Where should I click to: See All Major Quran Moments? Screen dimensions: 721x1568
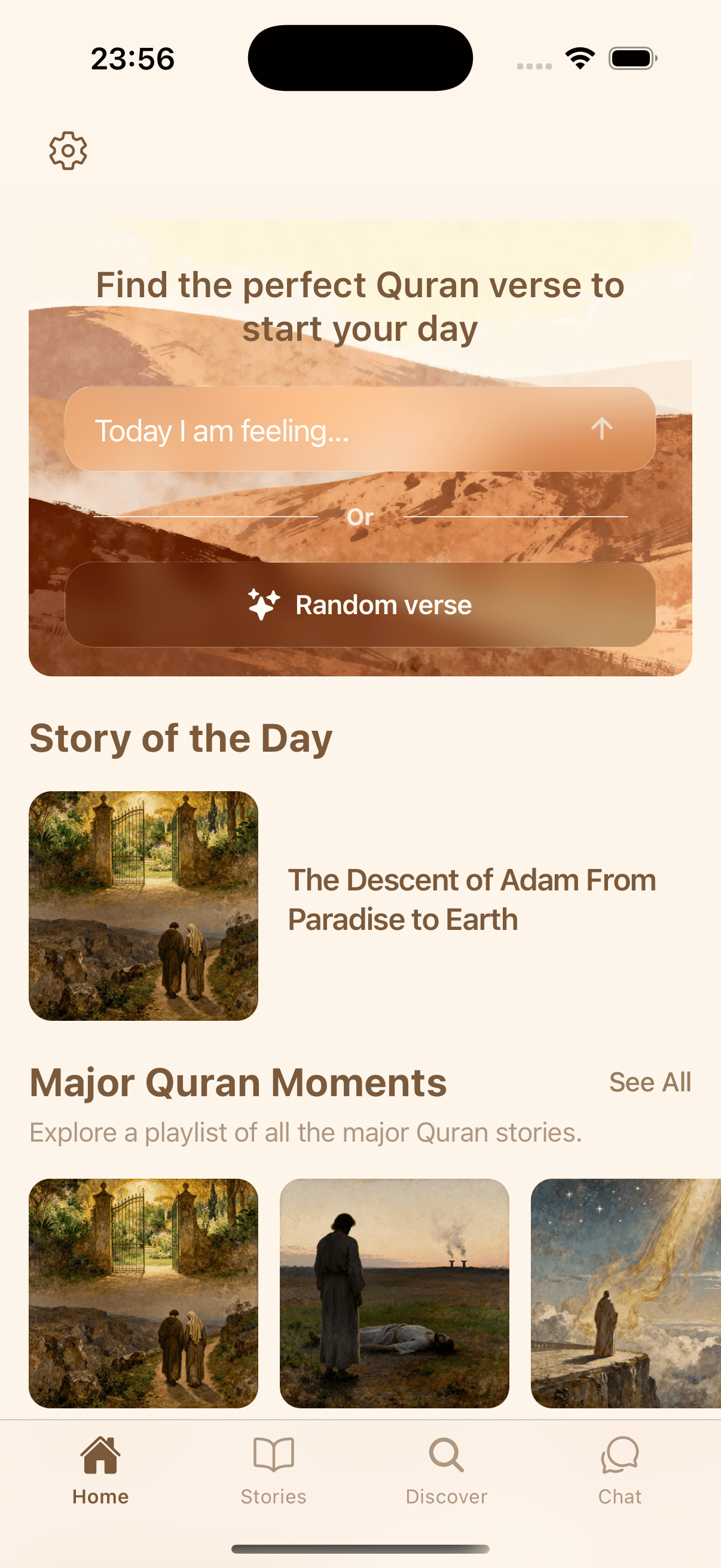(649, 1082)
